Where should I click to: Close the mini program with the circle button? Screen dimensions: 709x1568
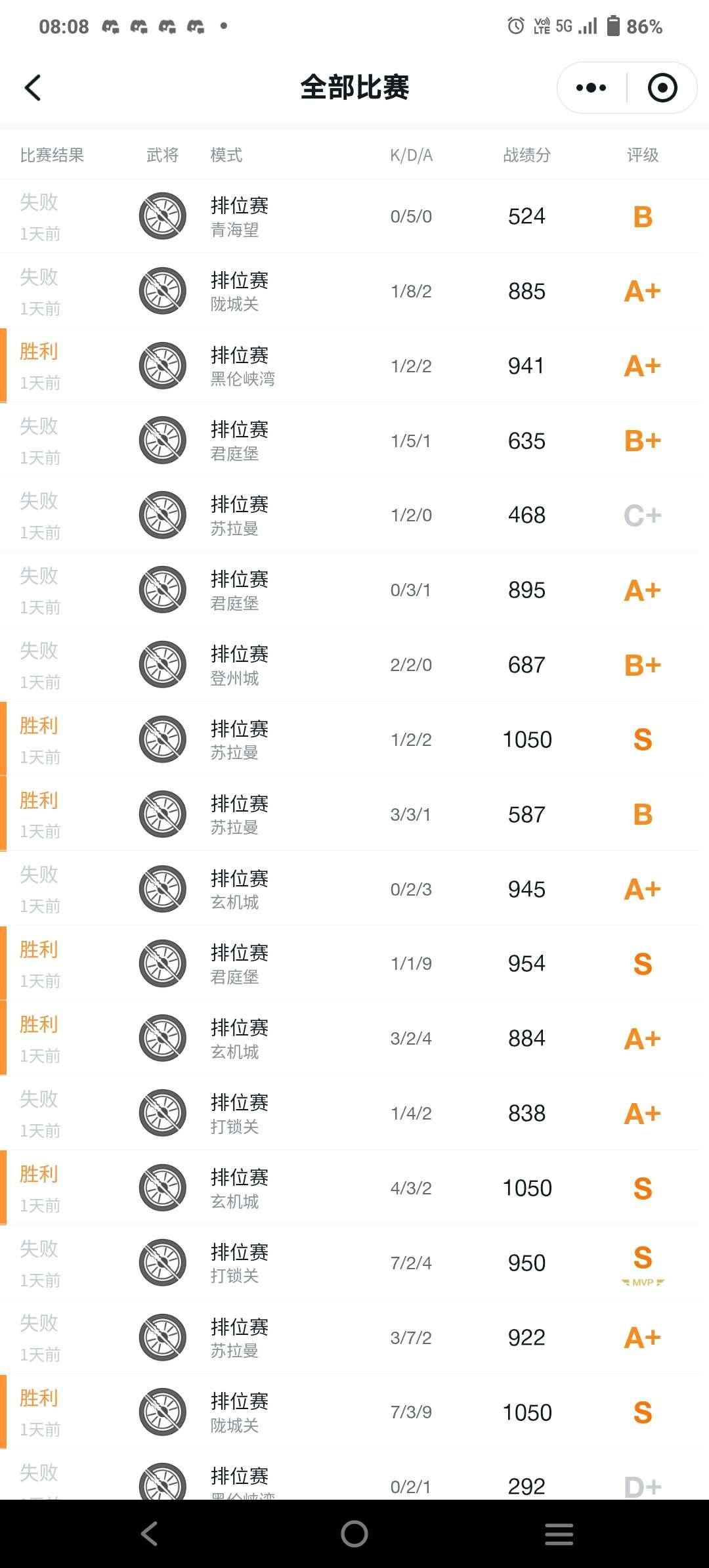click(x=662, y=87)
